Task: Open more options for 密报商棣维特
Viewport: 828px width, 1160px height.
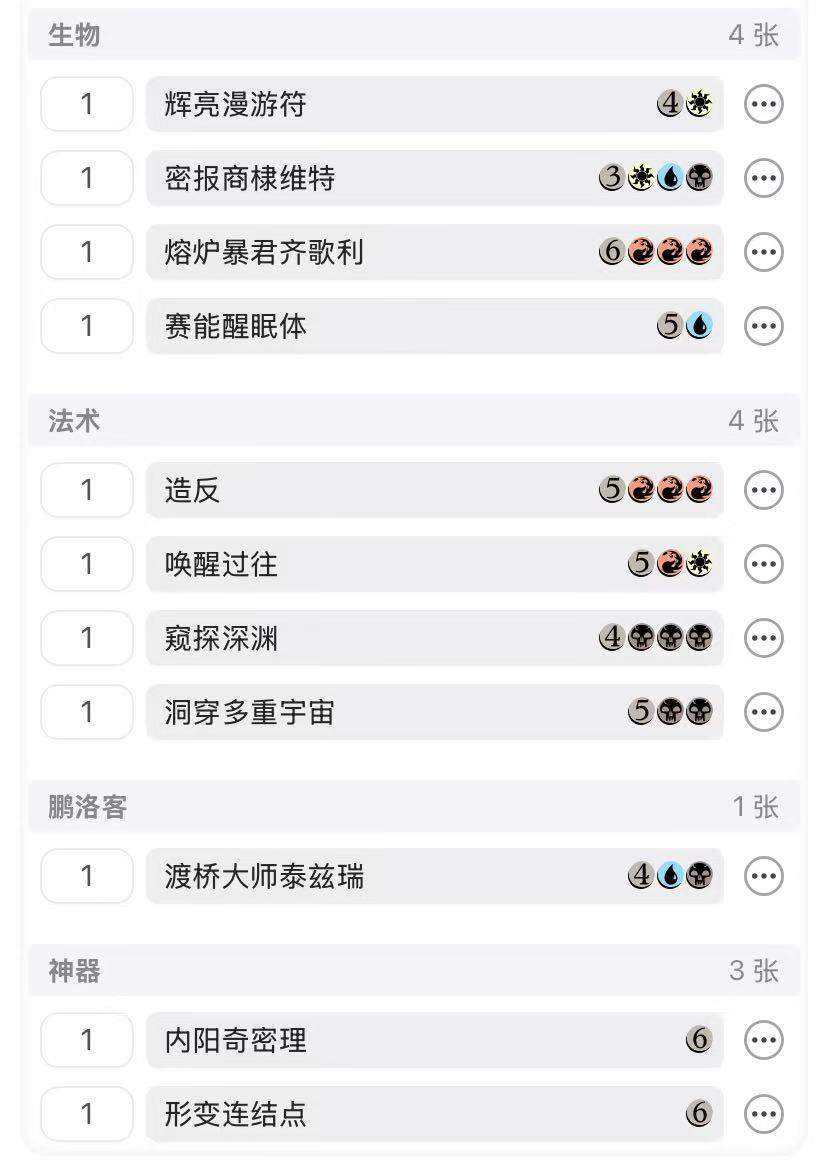Action: click(x=764, y=178)
